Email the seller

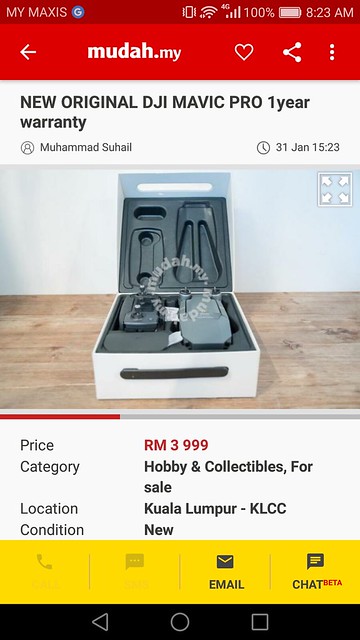(226, 571)
